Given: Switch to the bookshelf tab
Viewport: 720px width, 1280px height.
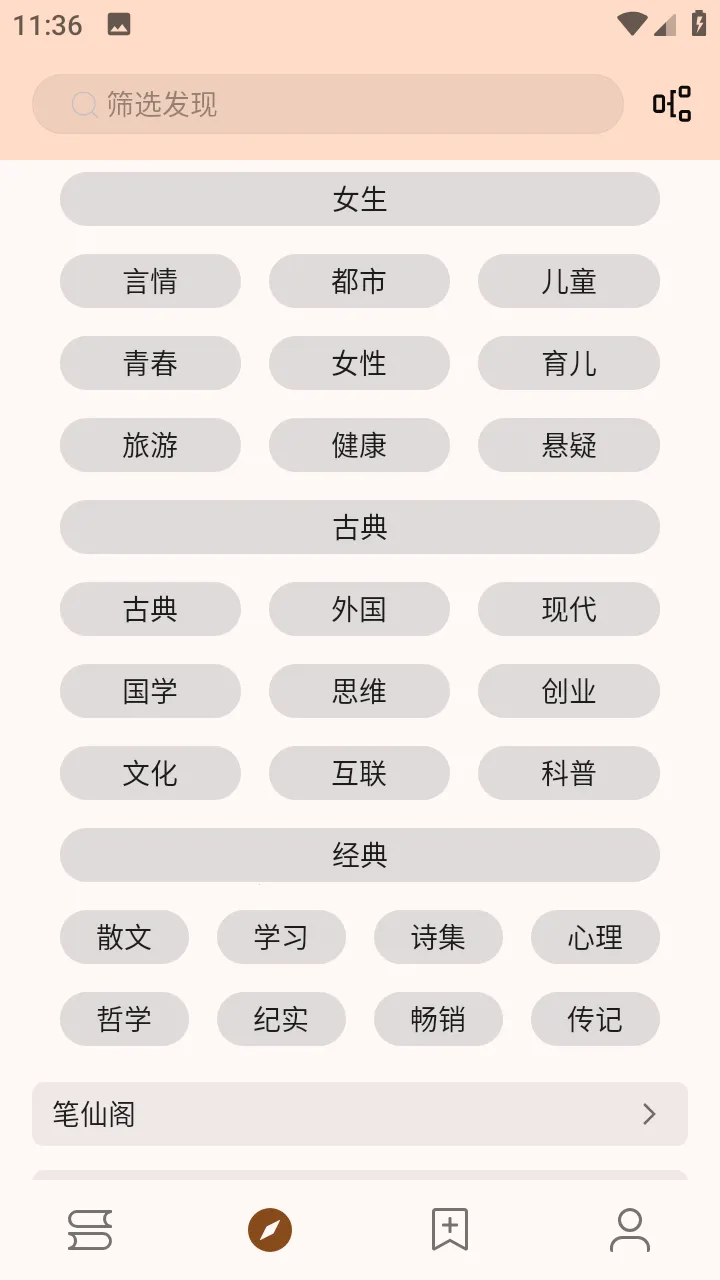Looking at the screenshot, I should pyautogui.click(x=90, y=1230).
